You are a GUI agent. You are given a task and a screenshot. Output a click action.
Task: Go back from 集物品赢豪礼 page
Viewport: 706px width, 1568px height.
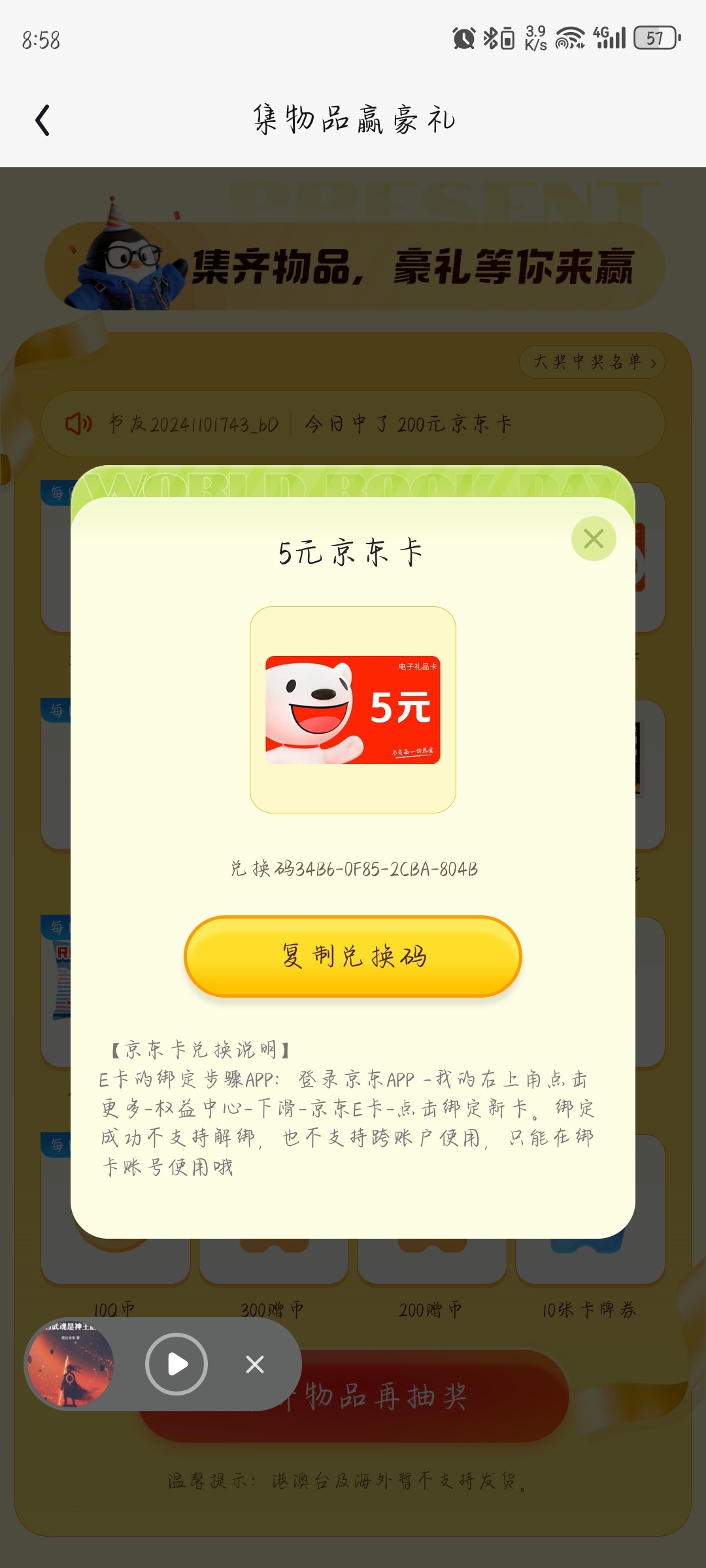pos(42,121)
